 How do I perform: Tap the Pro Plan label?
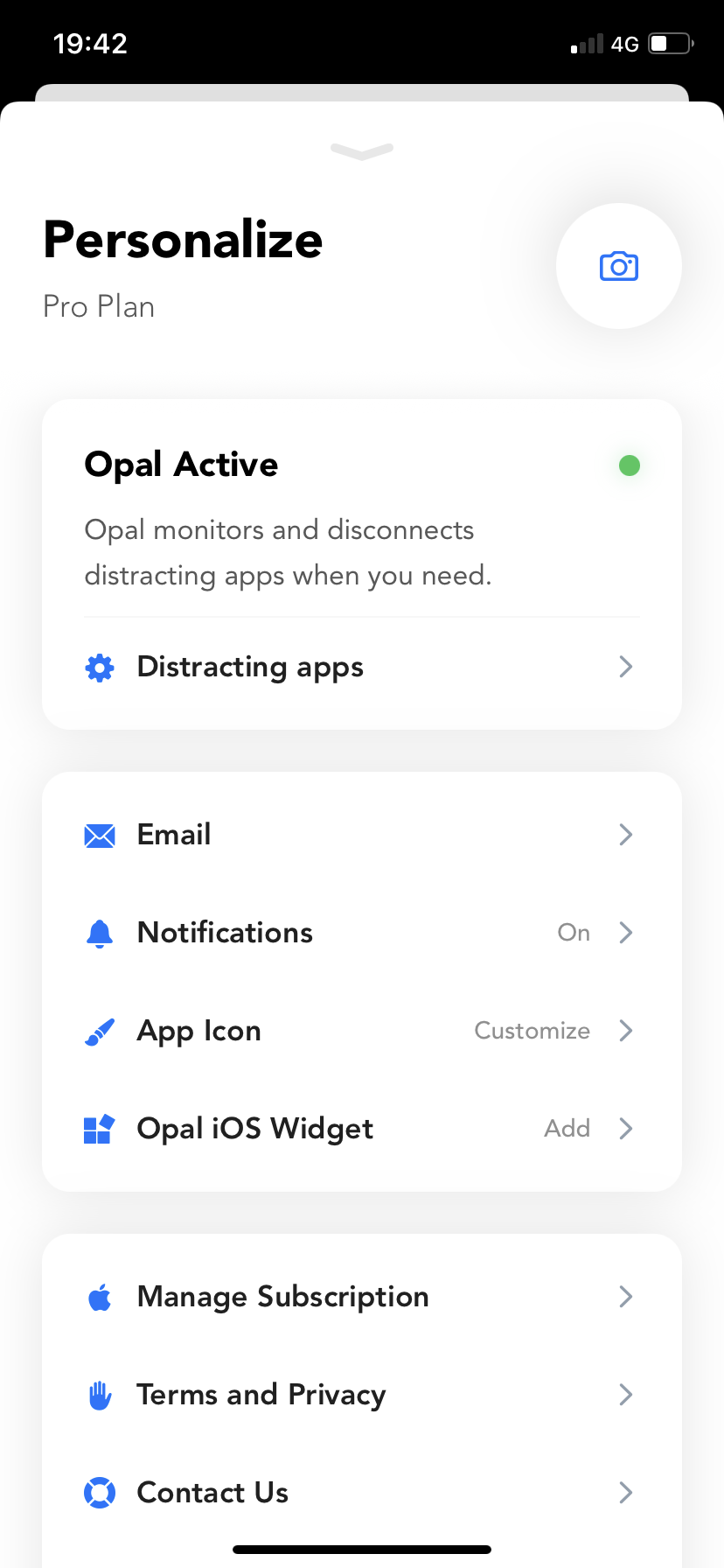98,306
